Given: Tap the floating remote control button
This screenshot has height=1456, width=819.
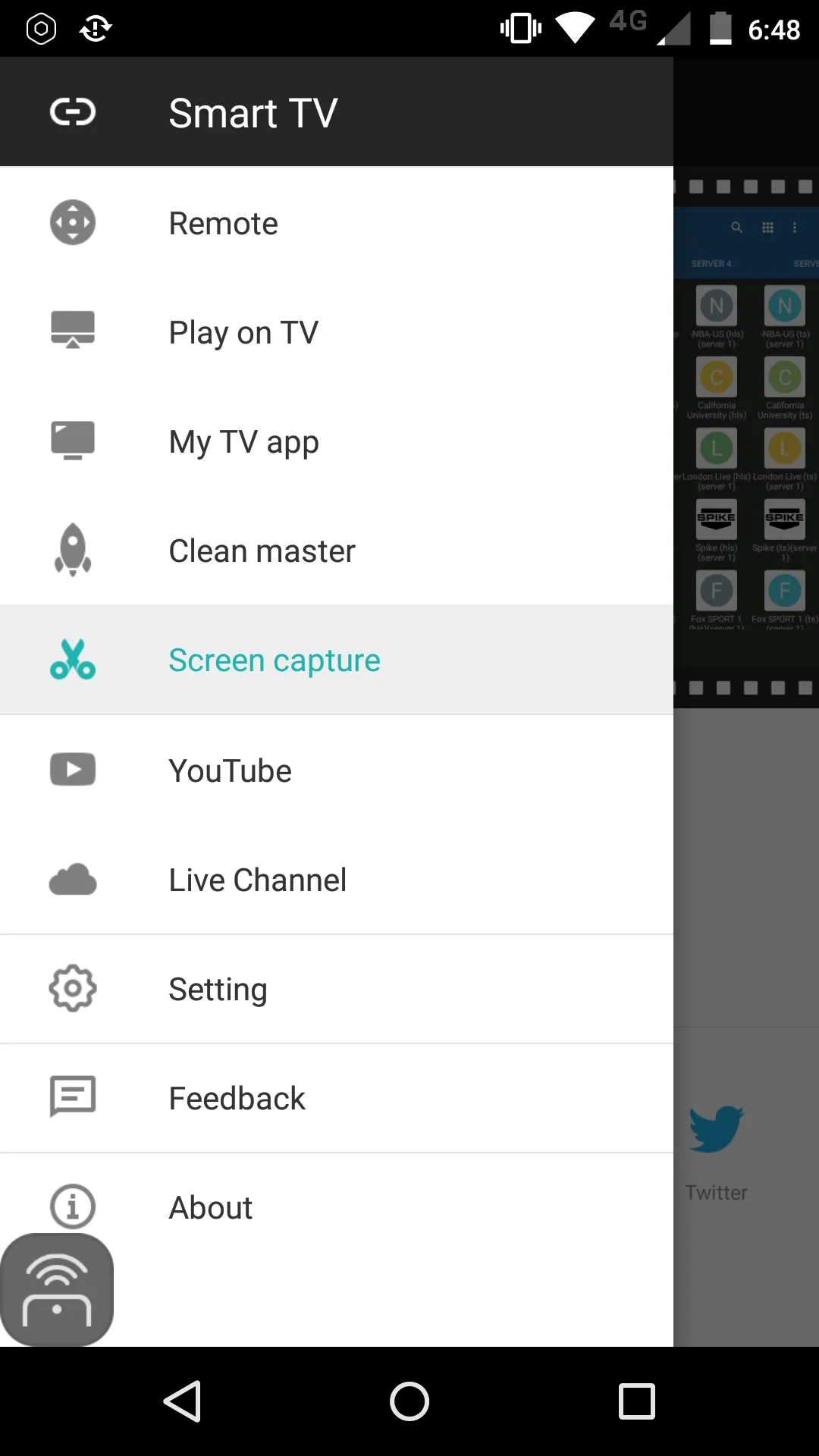Looking at the screenshot, I should coord(58,1288).
